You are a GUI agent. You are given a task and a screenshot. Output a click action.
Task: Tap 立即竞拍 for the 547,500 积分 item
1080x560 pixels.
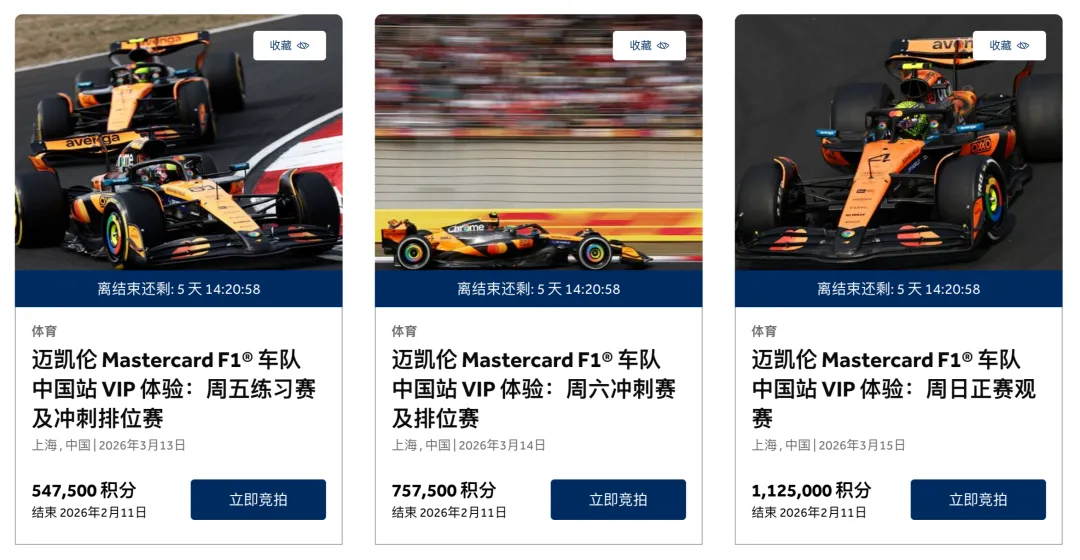[258, 499]
